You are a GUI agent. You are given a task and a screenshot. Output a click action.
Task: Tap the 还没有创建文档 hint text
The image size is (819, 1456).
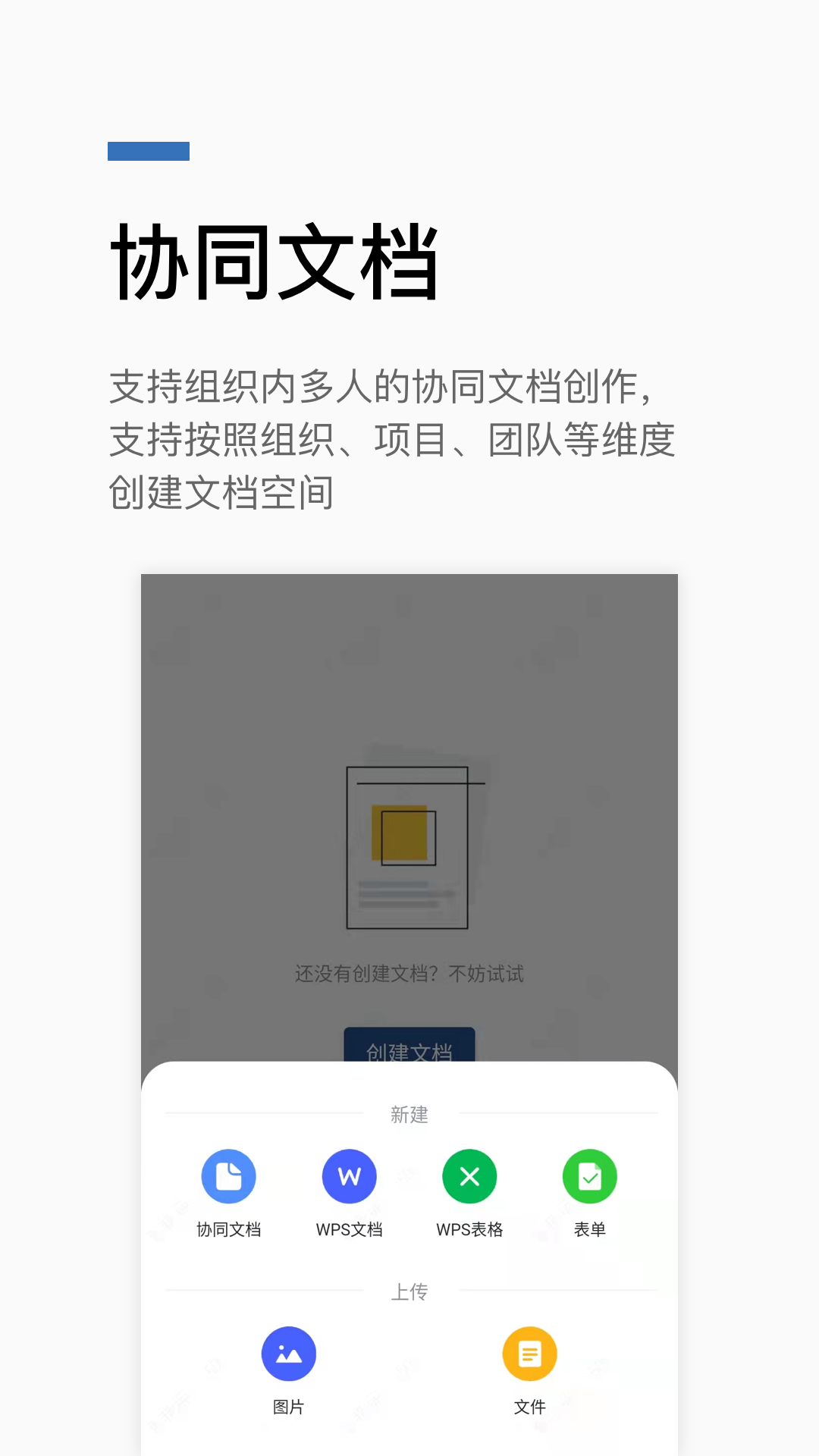point(409,974)
